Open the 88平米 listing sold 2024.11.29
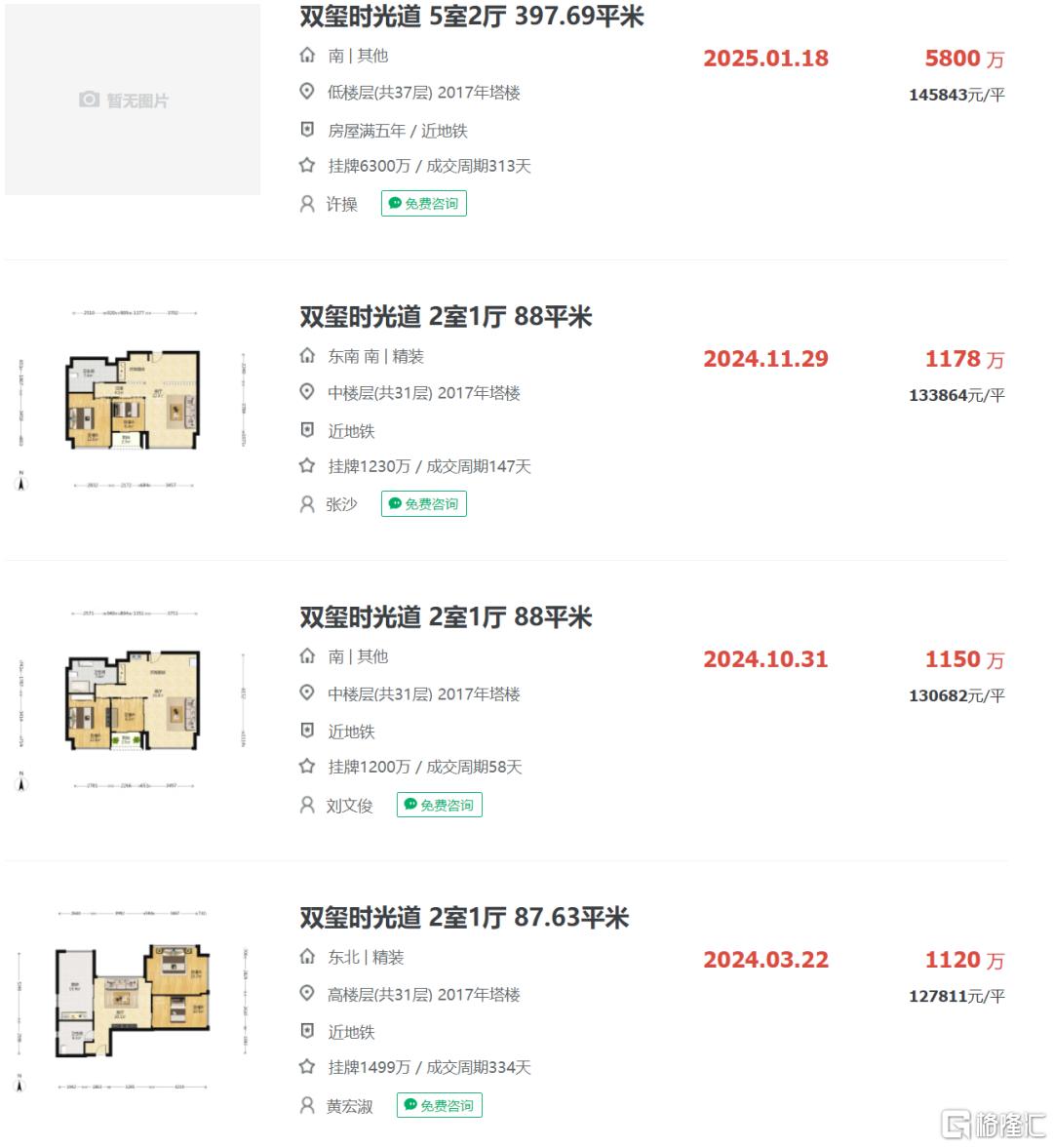Screen dimensions: 1053x1148 point(446,317)
